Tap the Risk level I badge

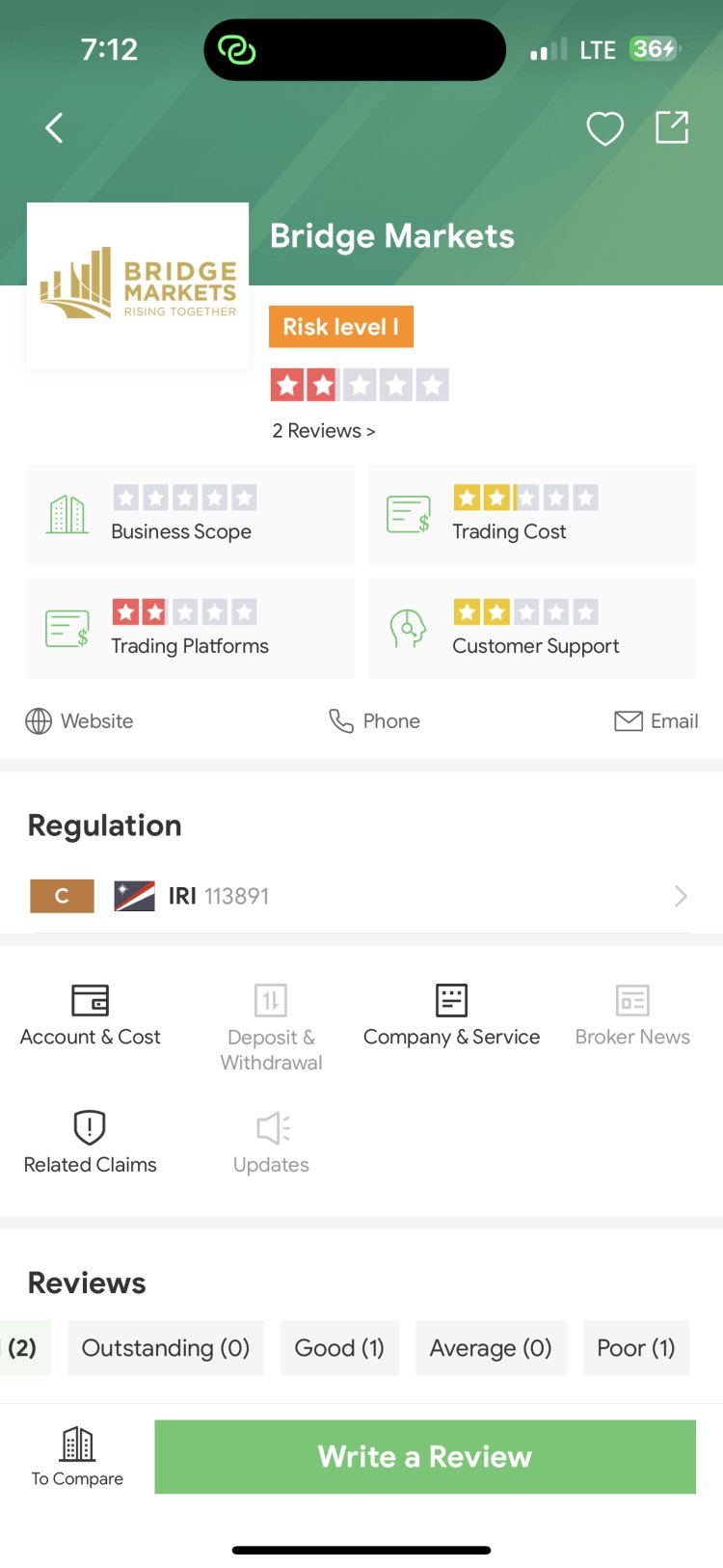(340, 327)
